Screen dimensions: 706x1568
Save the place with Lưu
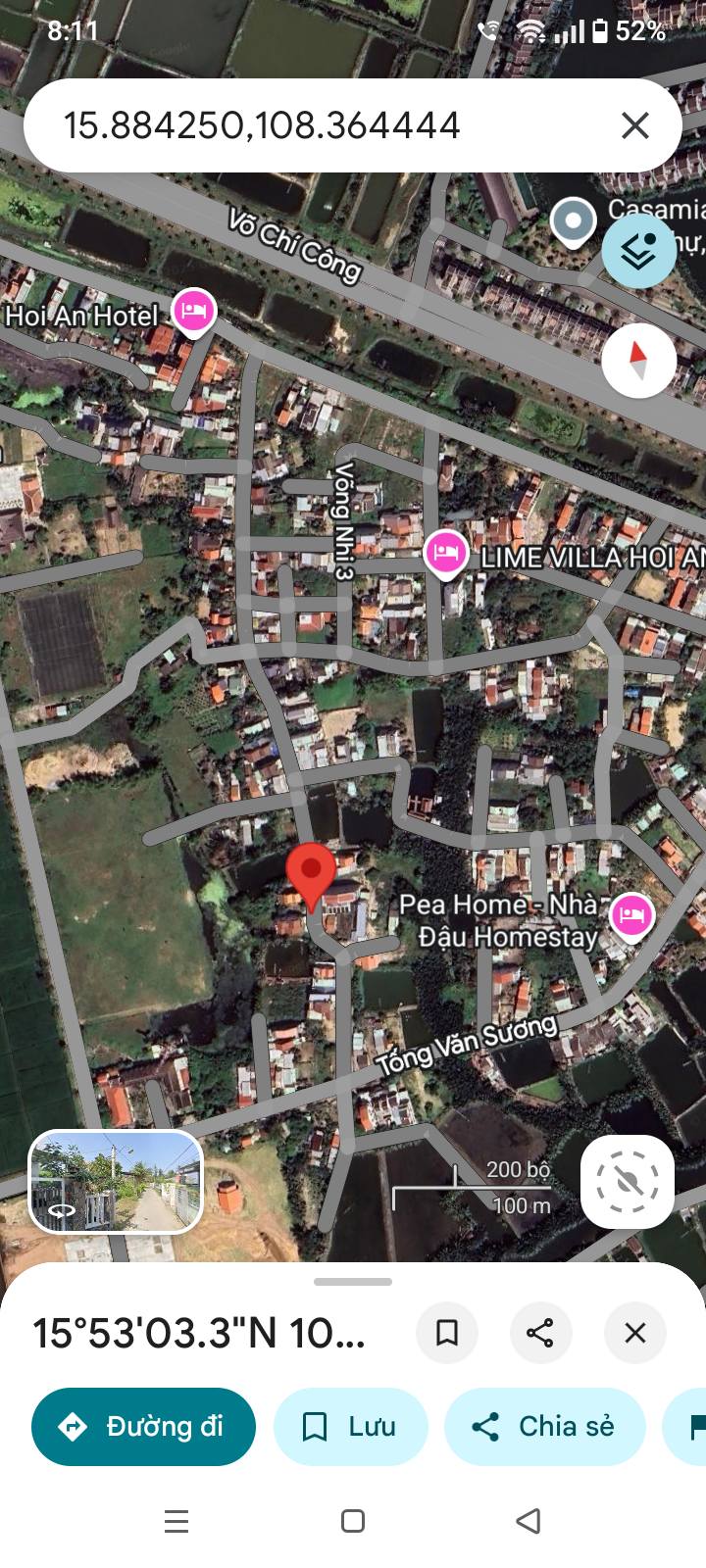[351, 1427]
